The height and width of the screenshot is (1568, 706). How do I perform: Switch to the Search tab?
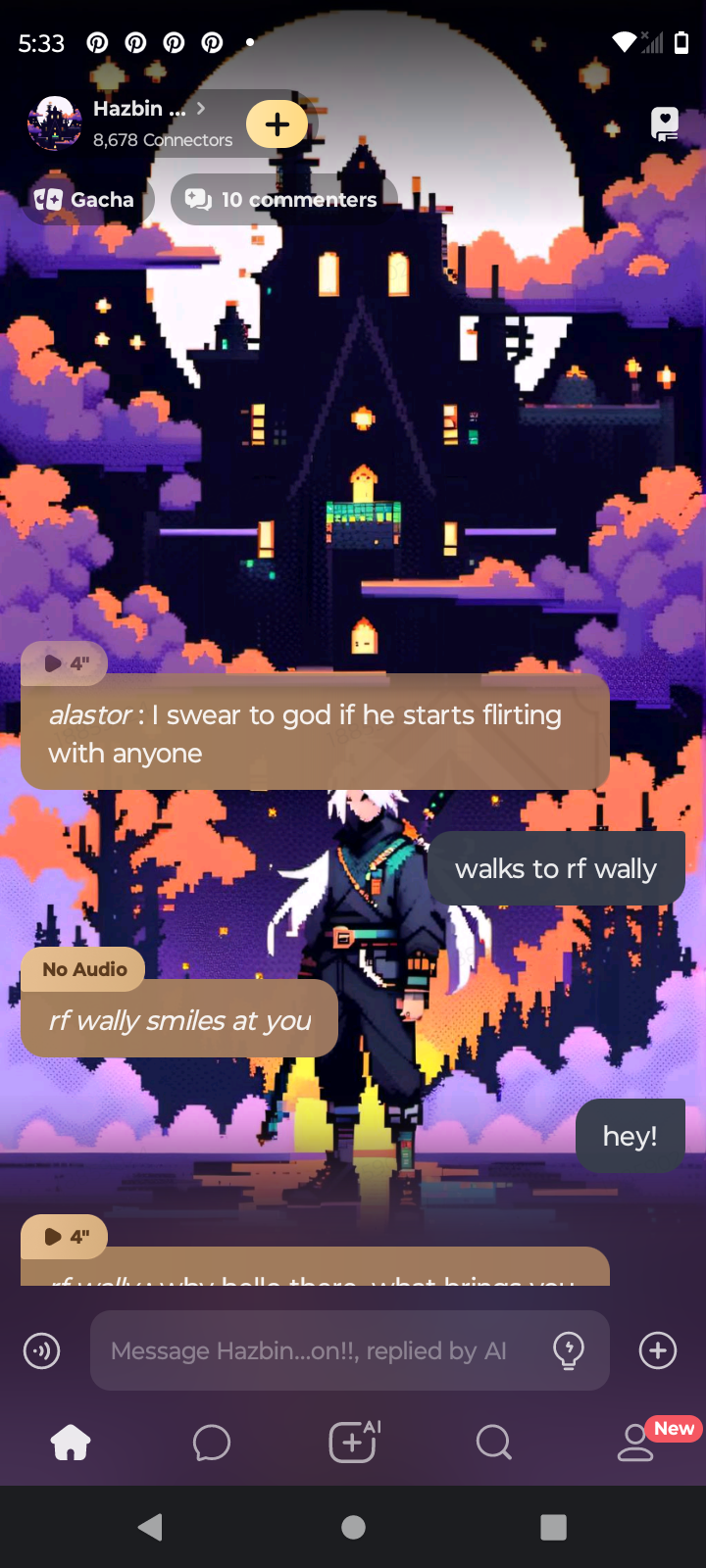[493, 1443]
